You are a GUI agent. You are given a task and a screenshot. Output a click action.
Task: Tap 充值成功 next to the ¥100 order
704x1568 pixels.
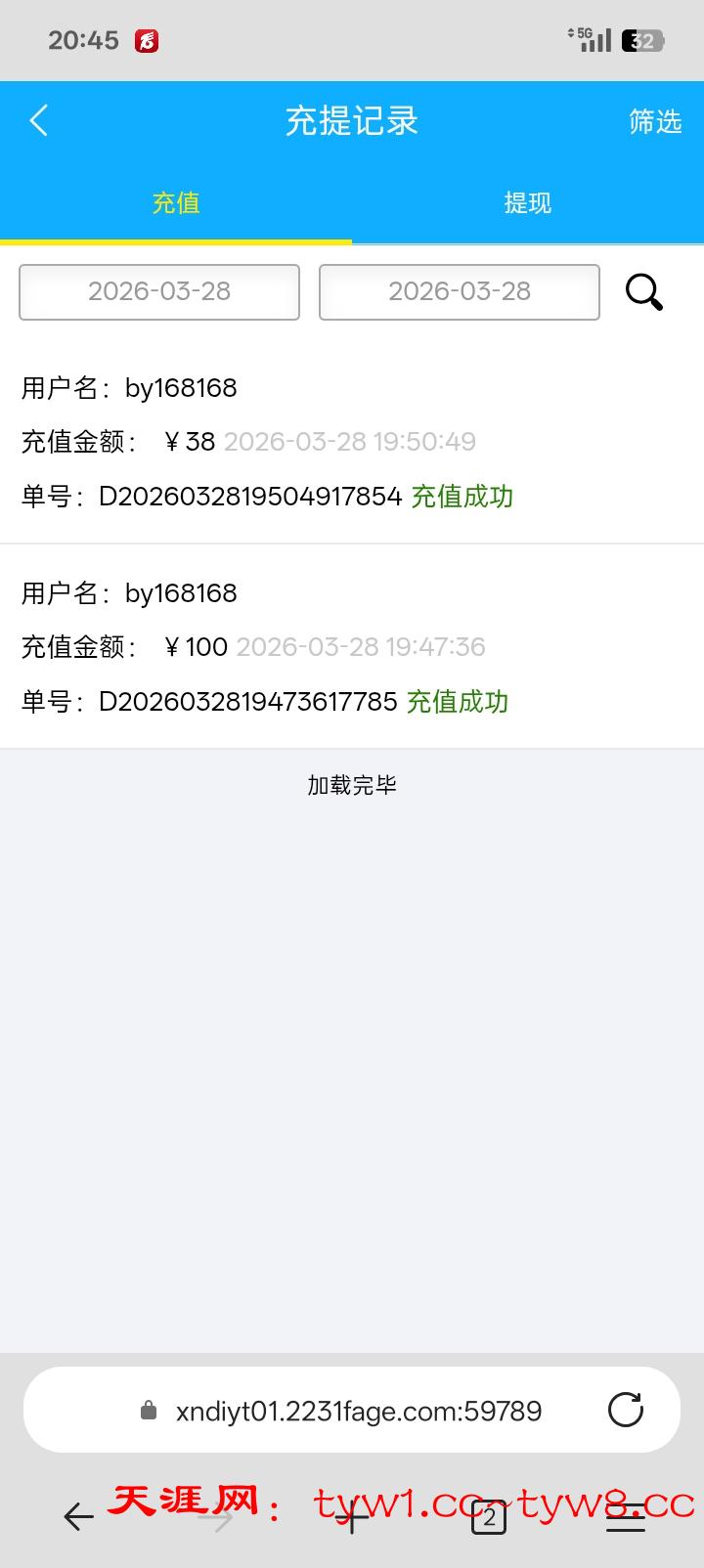click(x=457, y=702)
